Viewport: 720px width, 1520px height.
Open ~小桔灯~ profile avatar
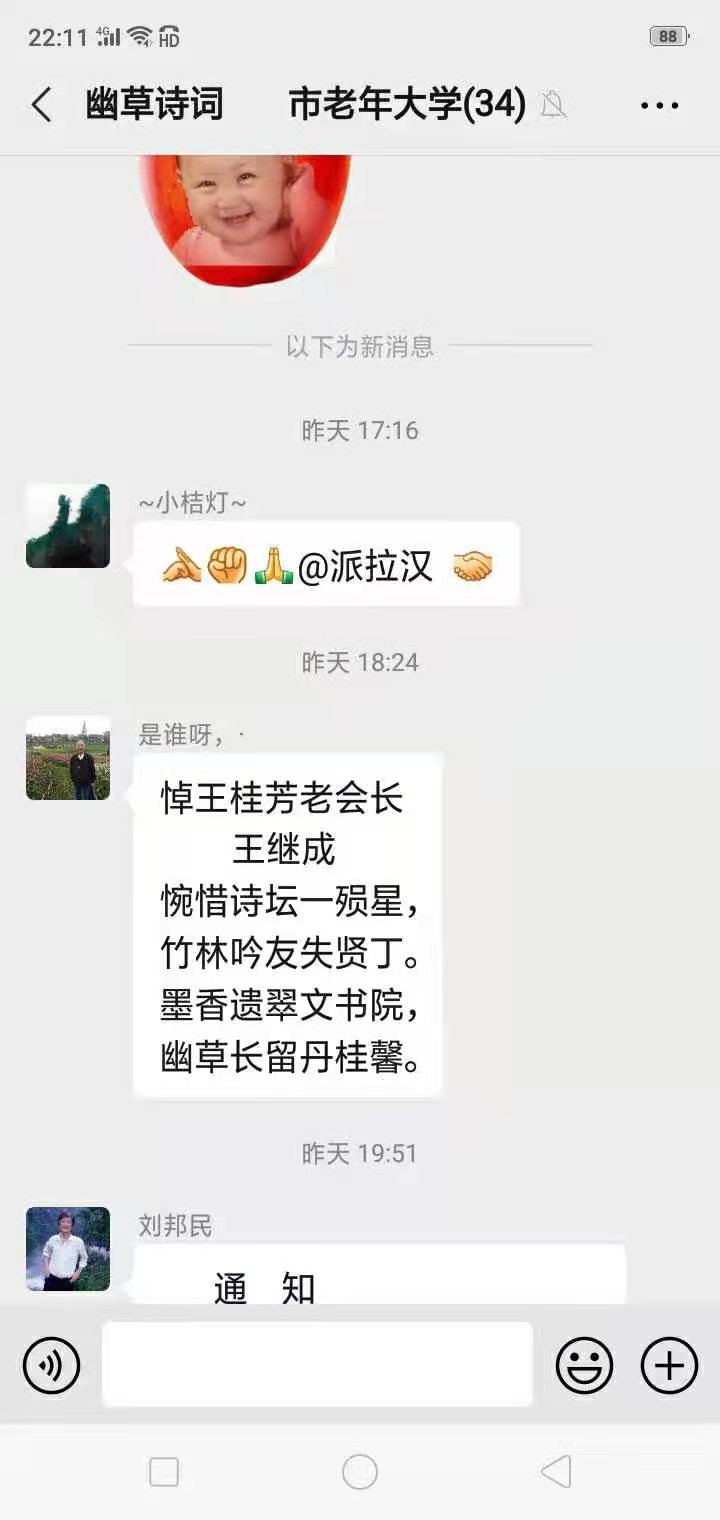pos(68,526)
